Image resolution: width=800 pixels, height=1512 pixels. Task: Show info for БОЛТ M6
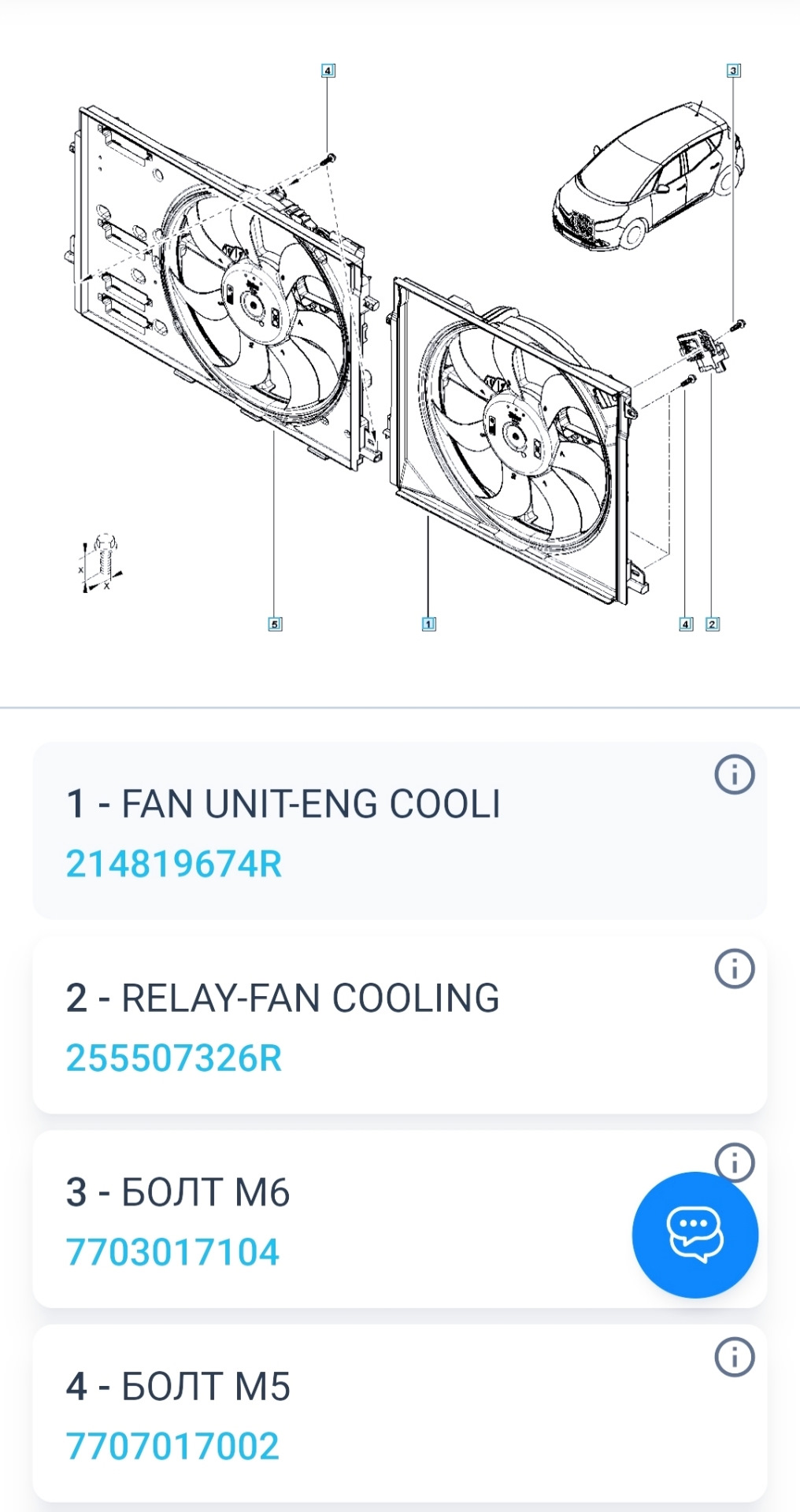click(x=734, y=1160)
